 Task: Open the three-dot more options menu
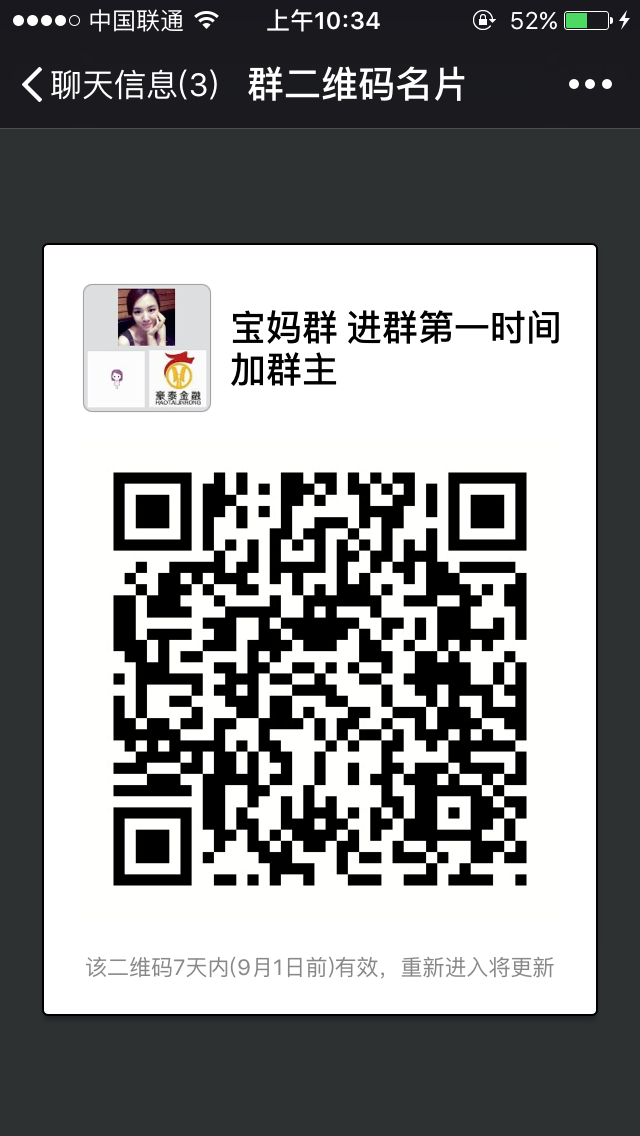click(x=590, y=85)
